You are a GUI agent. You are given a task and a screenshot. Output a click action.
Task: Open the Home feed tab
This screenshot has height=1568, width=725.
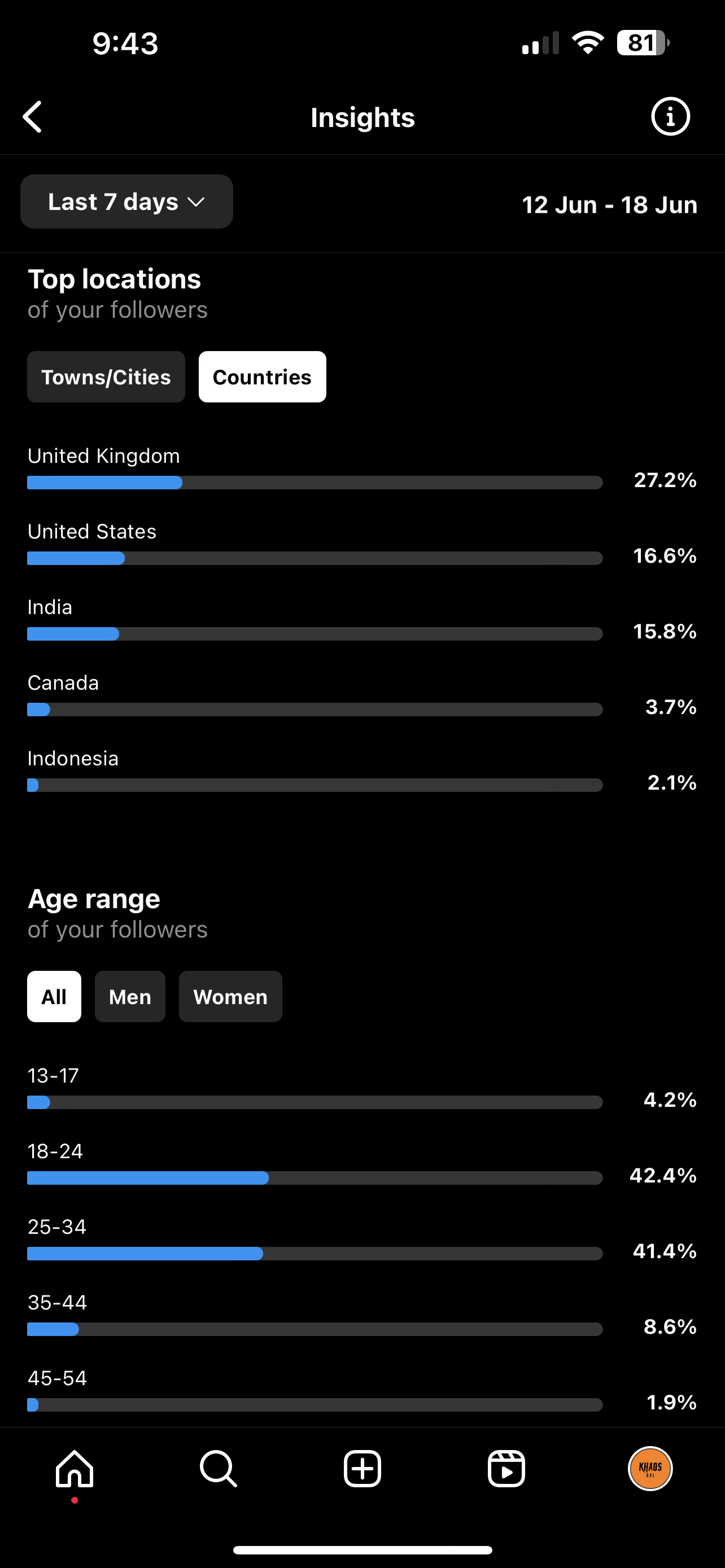(x=75, y=1469)
